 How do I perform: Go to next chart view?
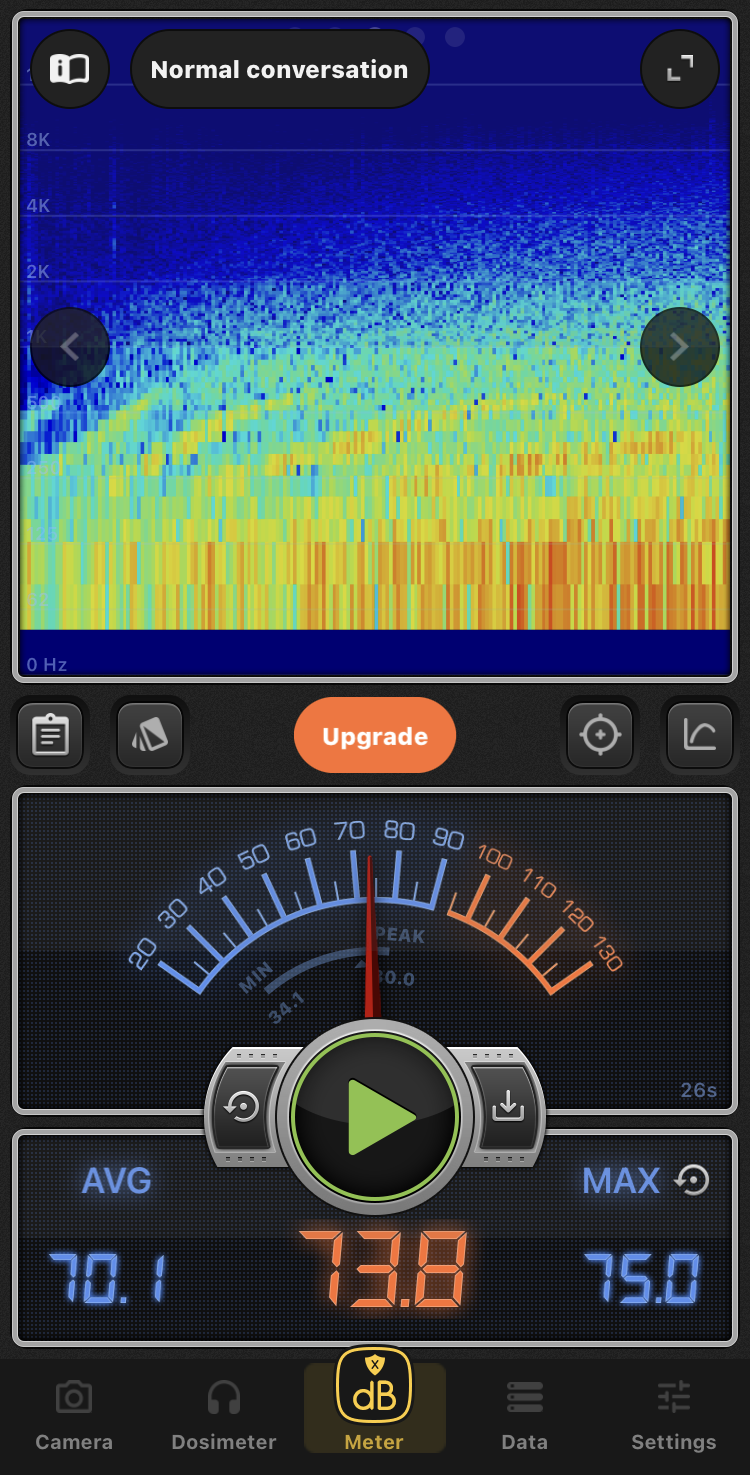tap(680, 347)
